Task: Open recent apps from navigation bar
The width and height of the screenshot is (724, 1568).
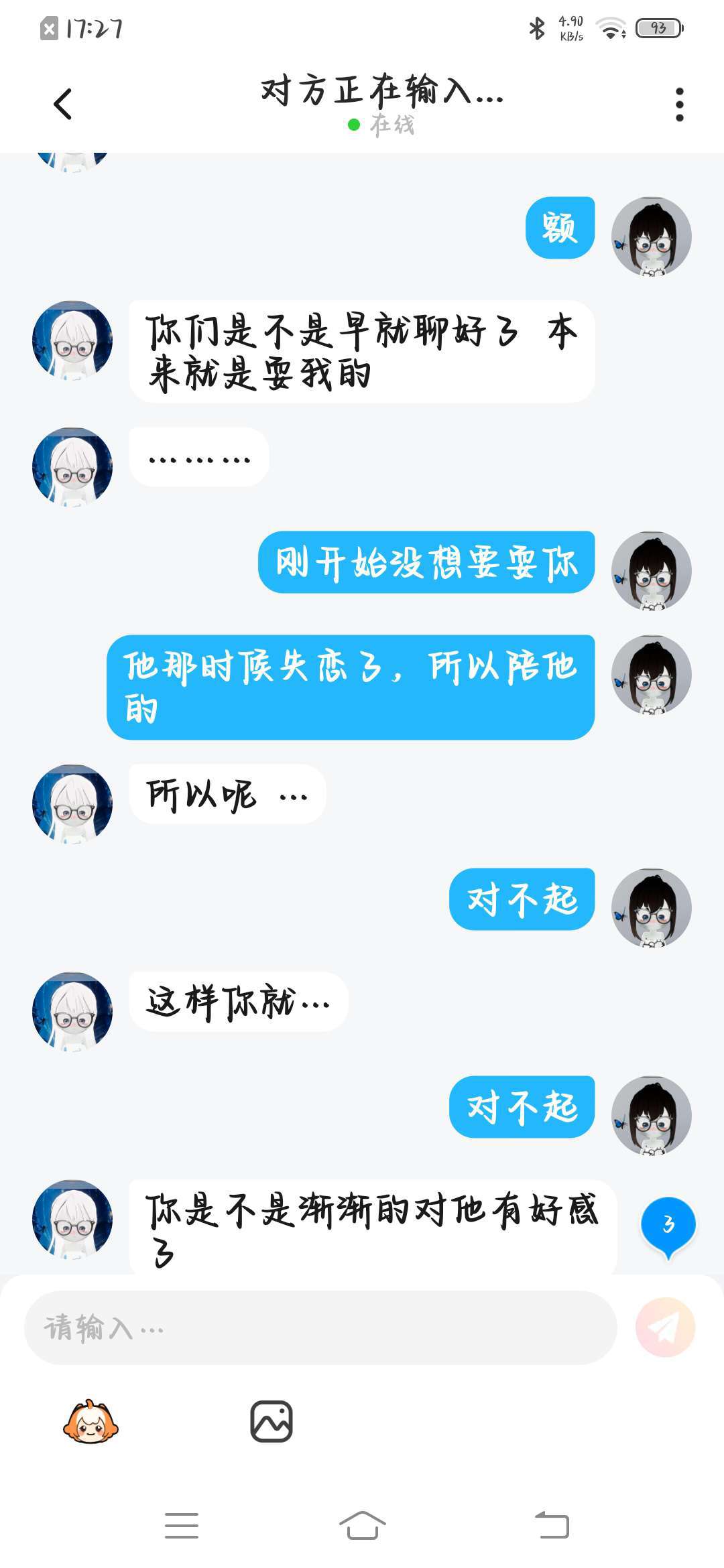Action: tap(181, 1526)
